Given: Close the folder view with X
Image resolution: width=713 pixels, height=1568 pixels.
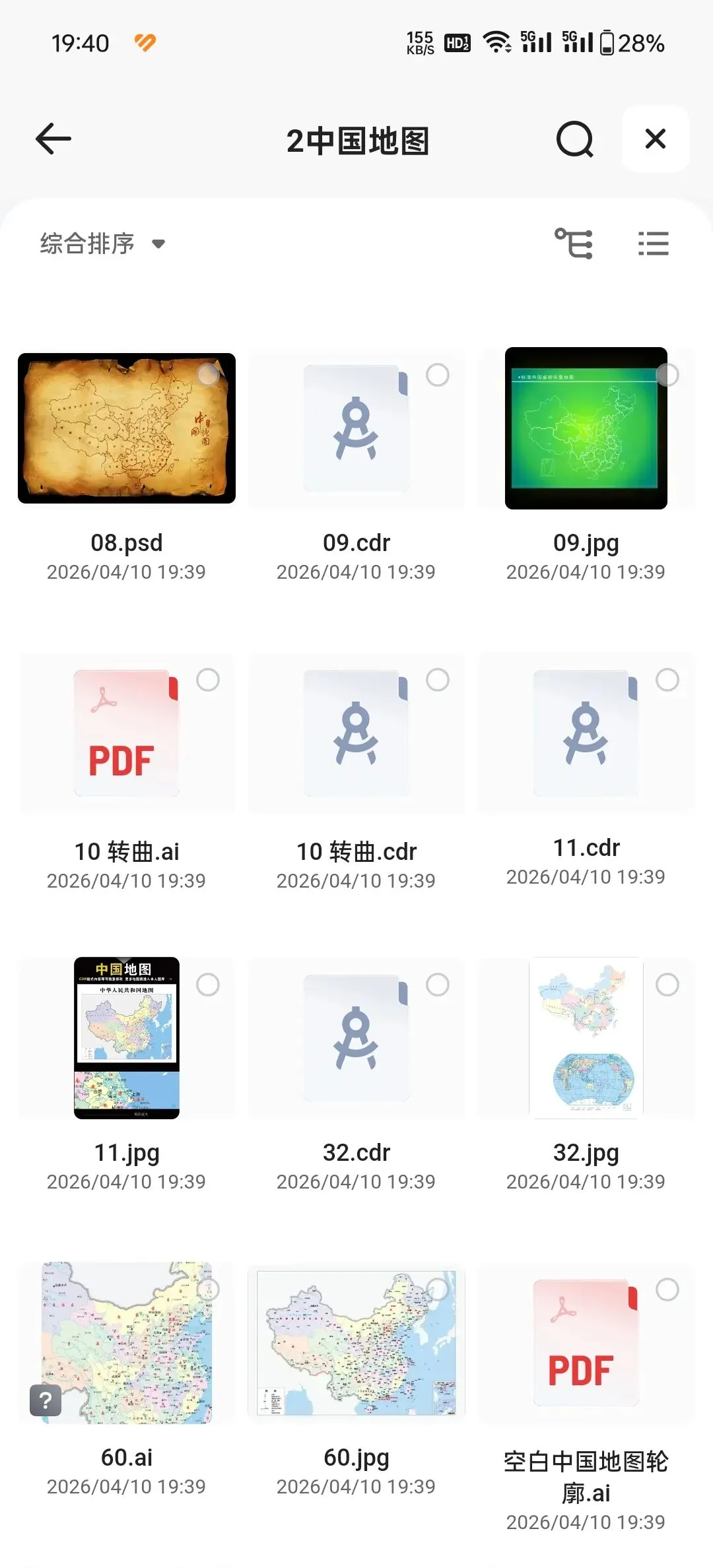Looking at the screenshot, I should click(x=655, y=139).
